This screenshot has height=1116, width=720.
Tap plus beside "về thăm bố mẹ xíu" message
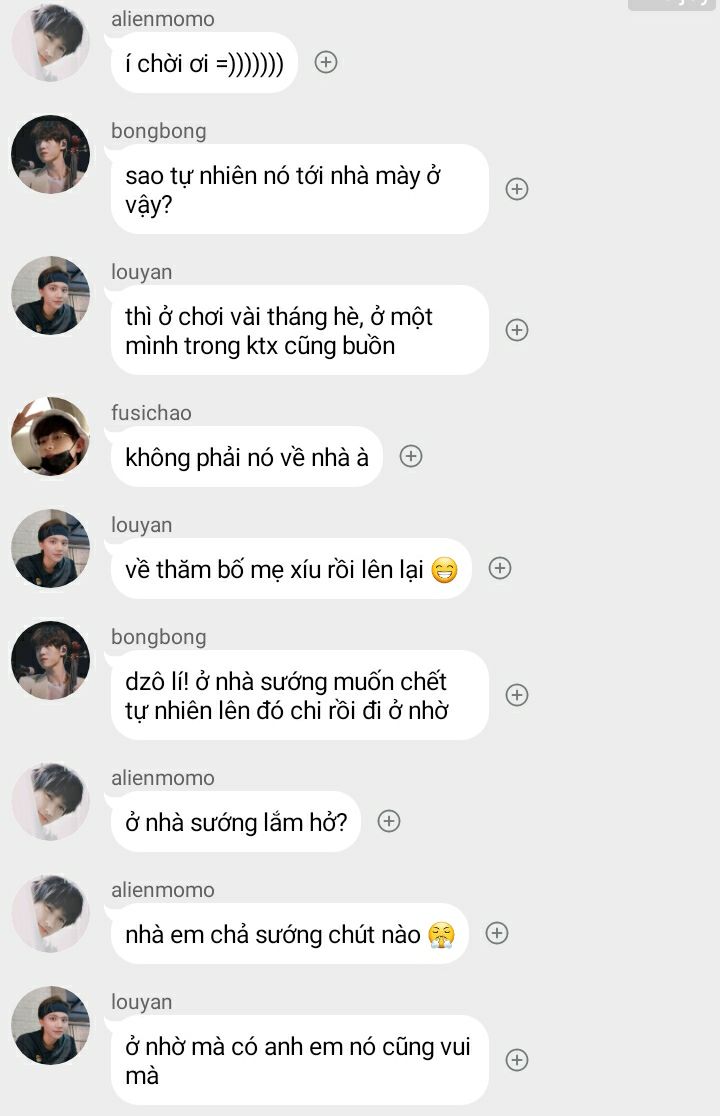[x=500, y=568]
